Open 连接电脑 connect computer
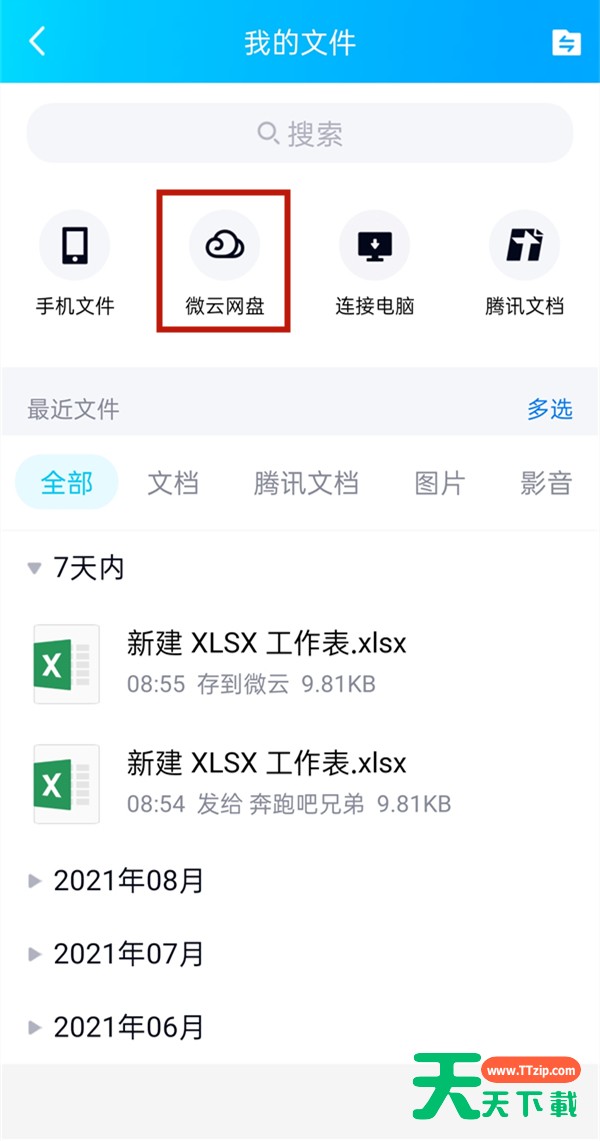This screenshot has height=1141, width=600. pos(375,264)
